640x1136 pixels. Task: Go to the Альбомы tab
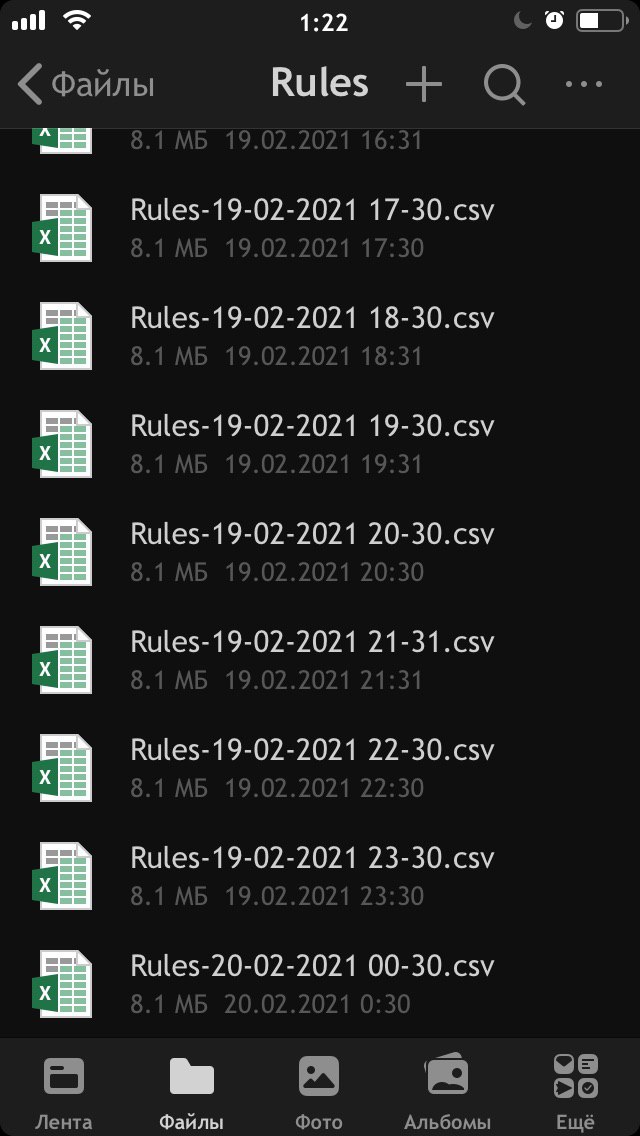447,1090
